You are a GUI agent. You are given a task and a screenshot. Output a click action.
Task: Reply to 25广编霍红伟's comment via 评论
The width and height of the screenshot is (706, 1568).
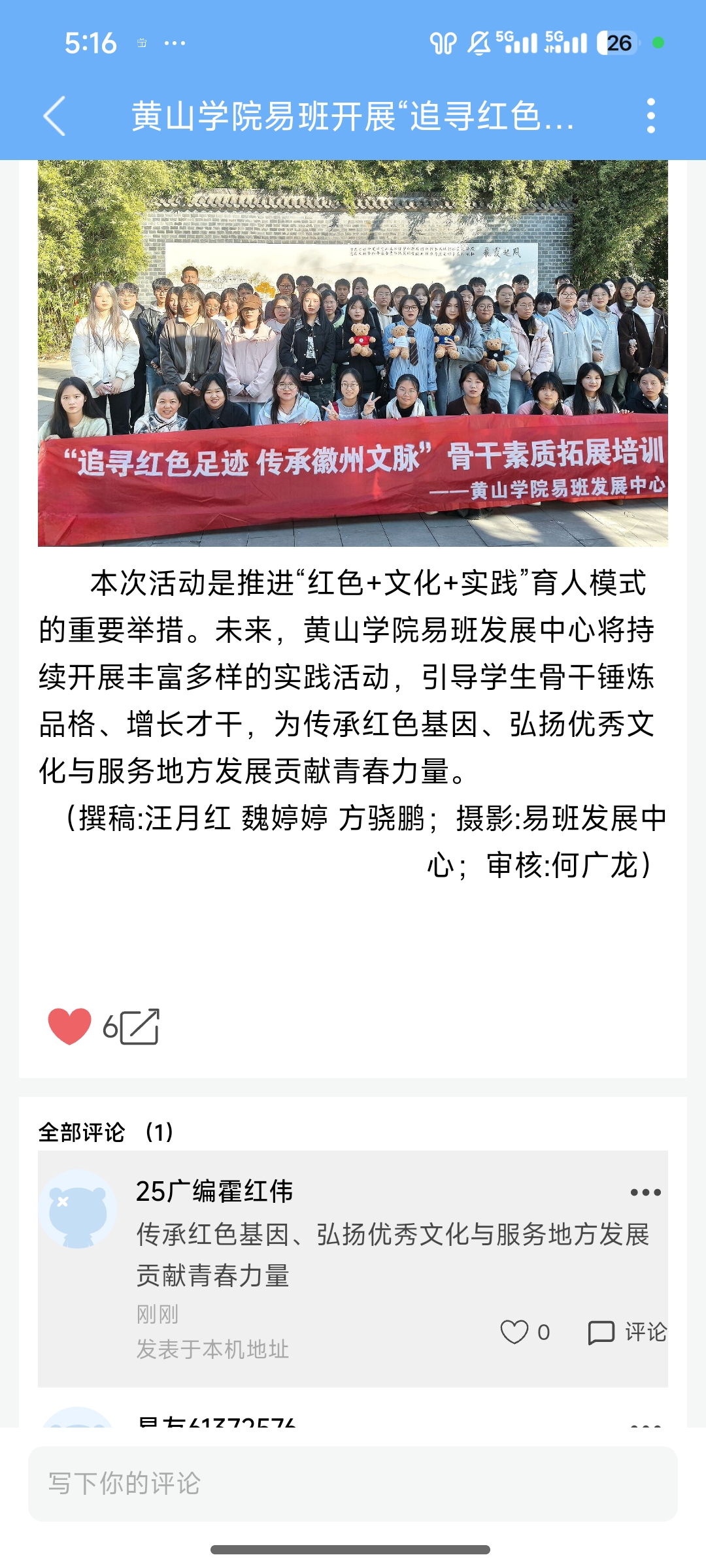pos(628,1331)
